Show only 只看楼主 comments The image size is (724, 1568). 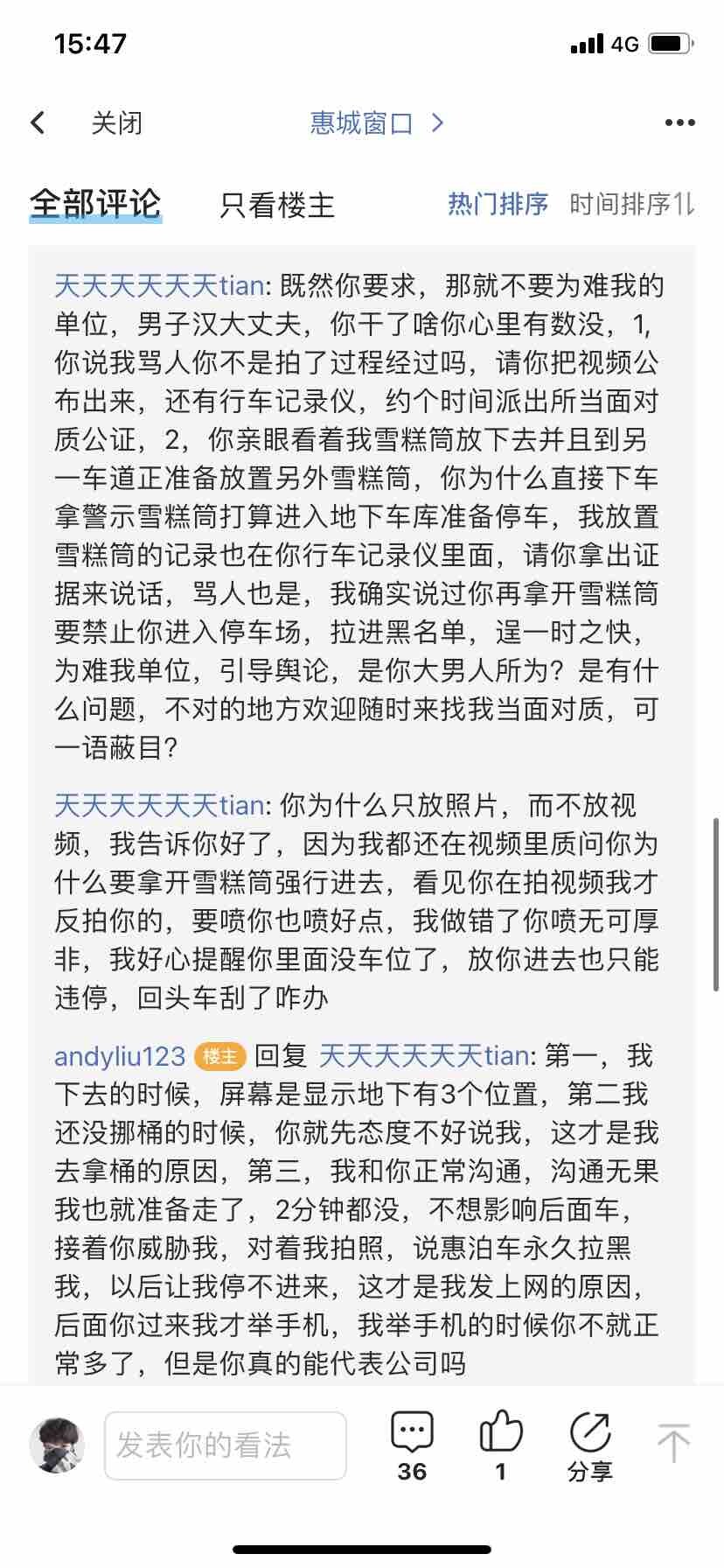277,205
